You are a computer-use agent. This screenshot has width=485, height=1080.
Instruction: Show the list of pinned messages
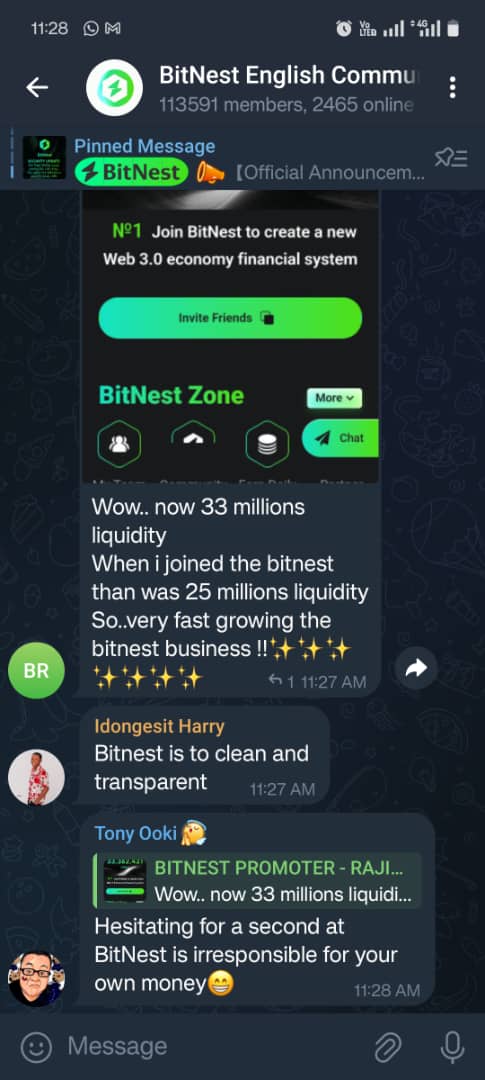451,159
